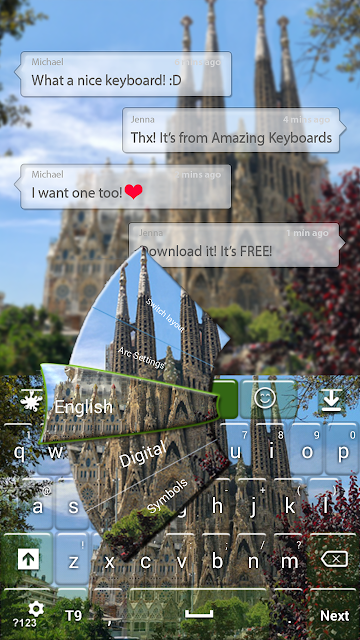
Task: Open the themes splat icon
Action: pyautogui.click(x=31, y=402)
